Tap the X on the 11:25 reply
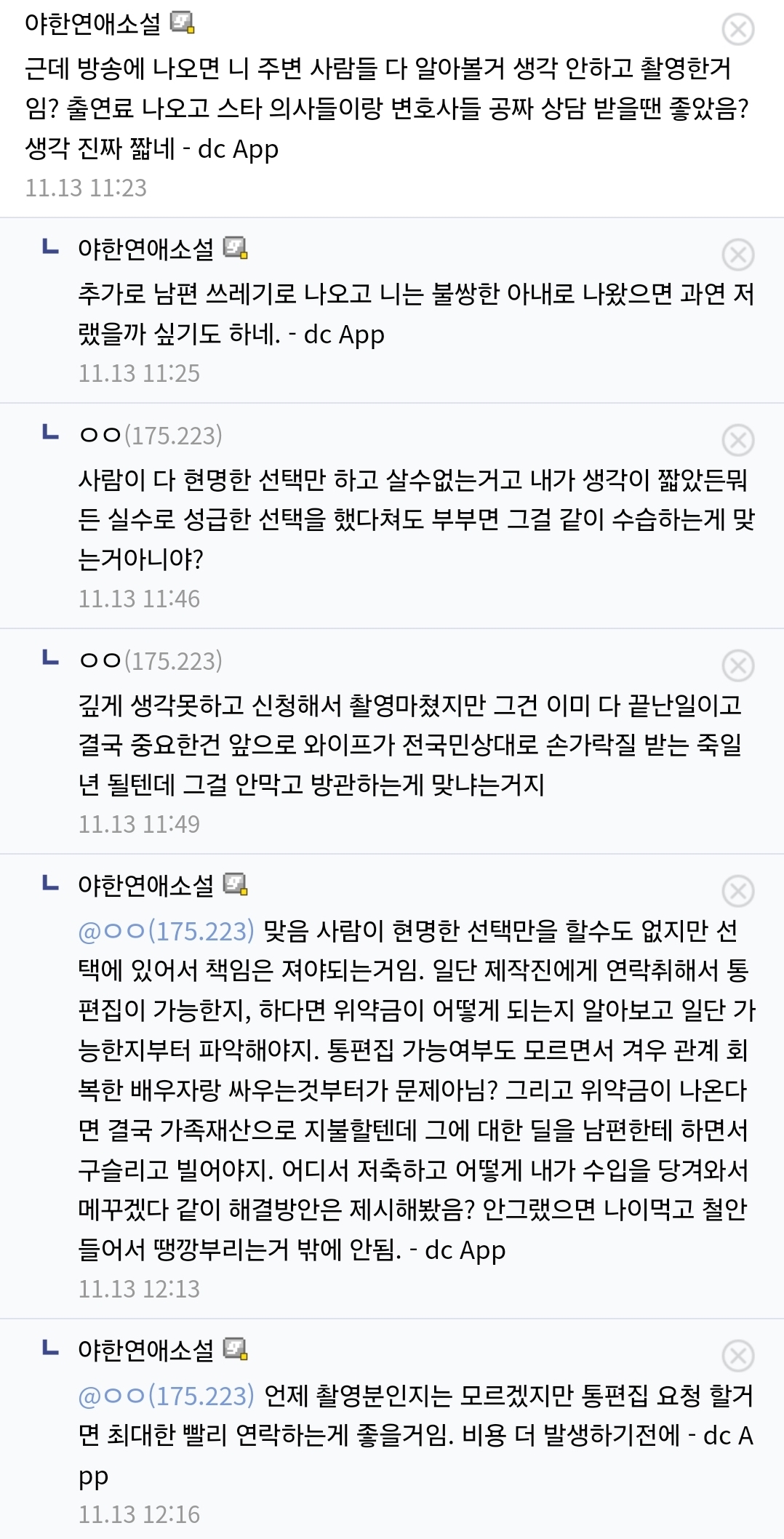 point(737,255)
